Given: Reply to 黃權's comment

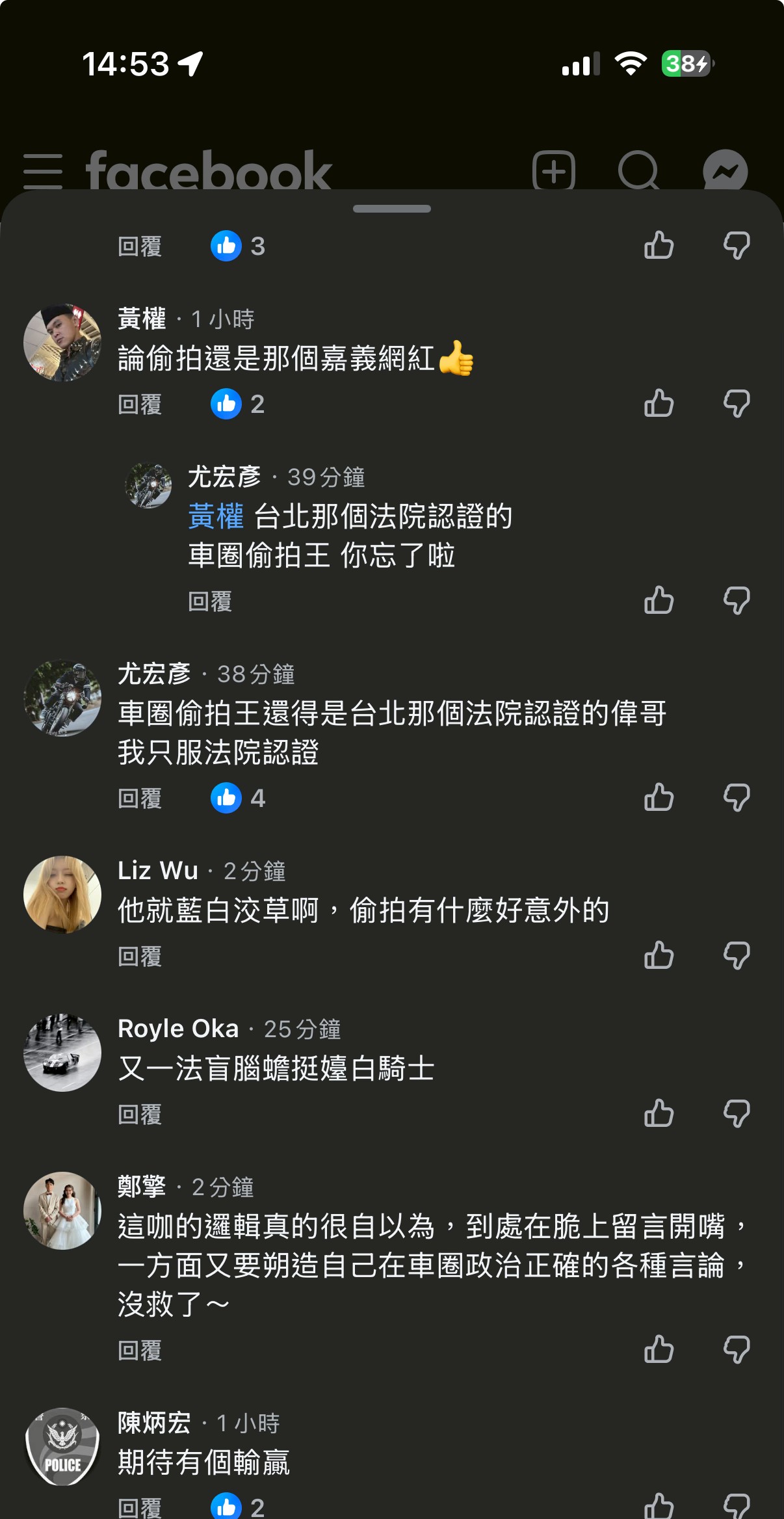Looking at the screenshot, I should tap(140, 404).
